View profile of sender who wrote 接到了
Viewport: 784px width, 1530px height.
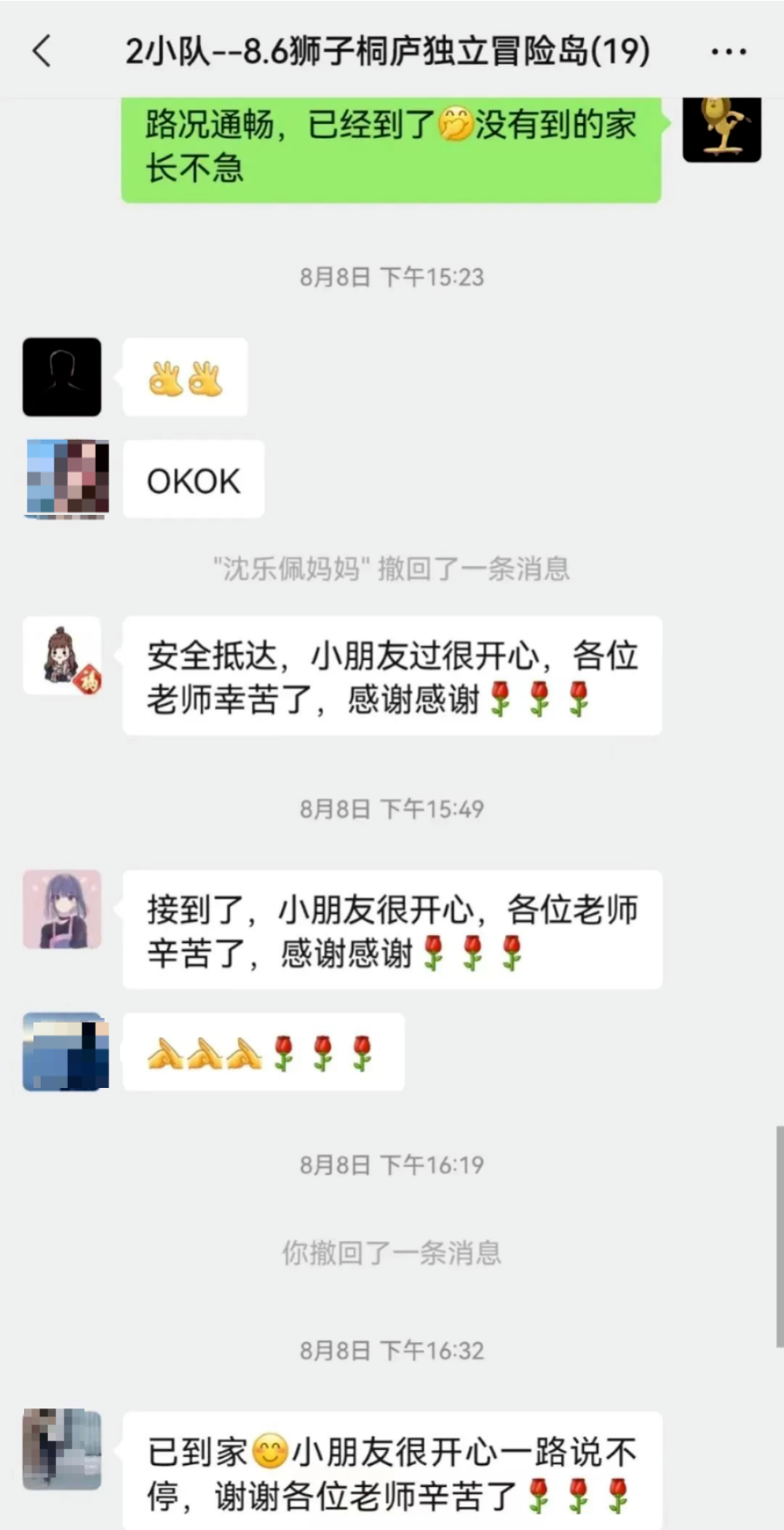62,909
